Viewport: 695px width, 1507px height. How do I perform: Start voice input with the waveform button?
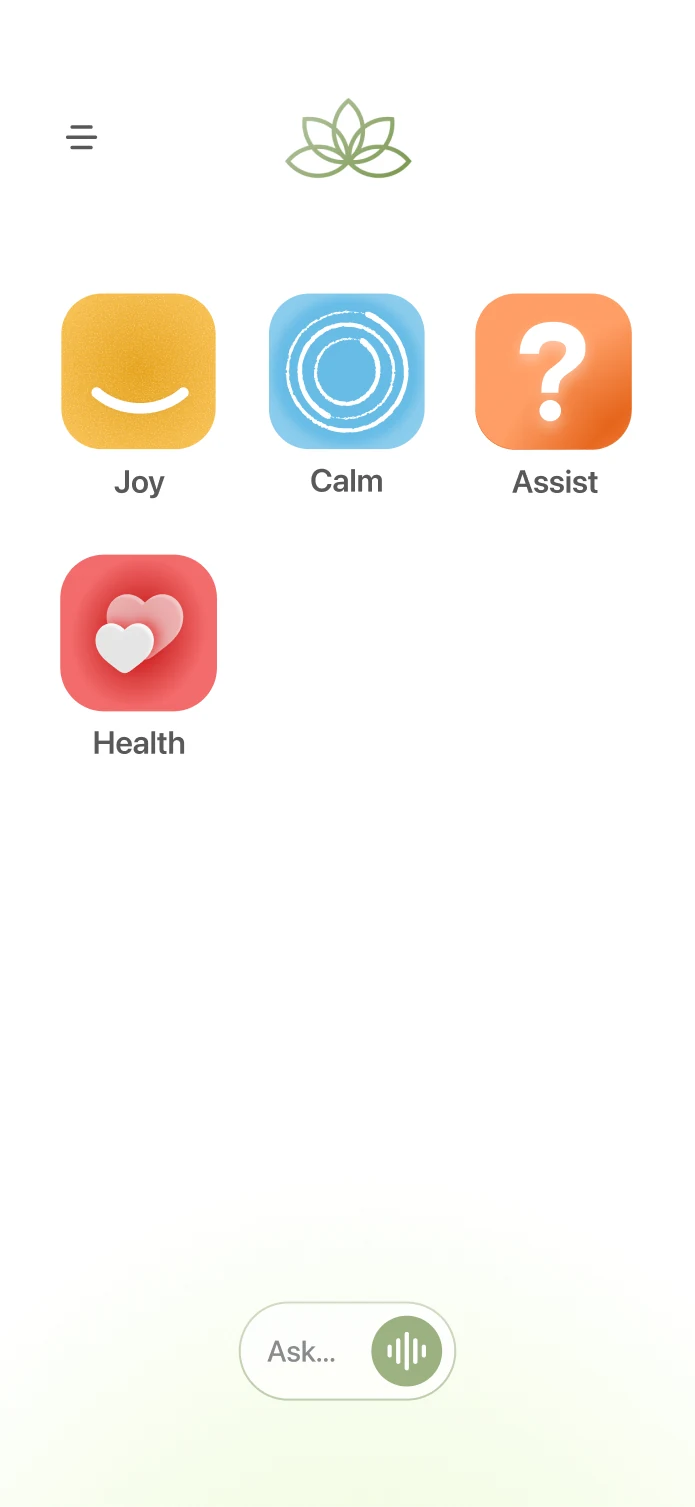click(406, 1352)
